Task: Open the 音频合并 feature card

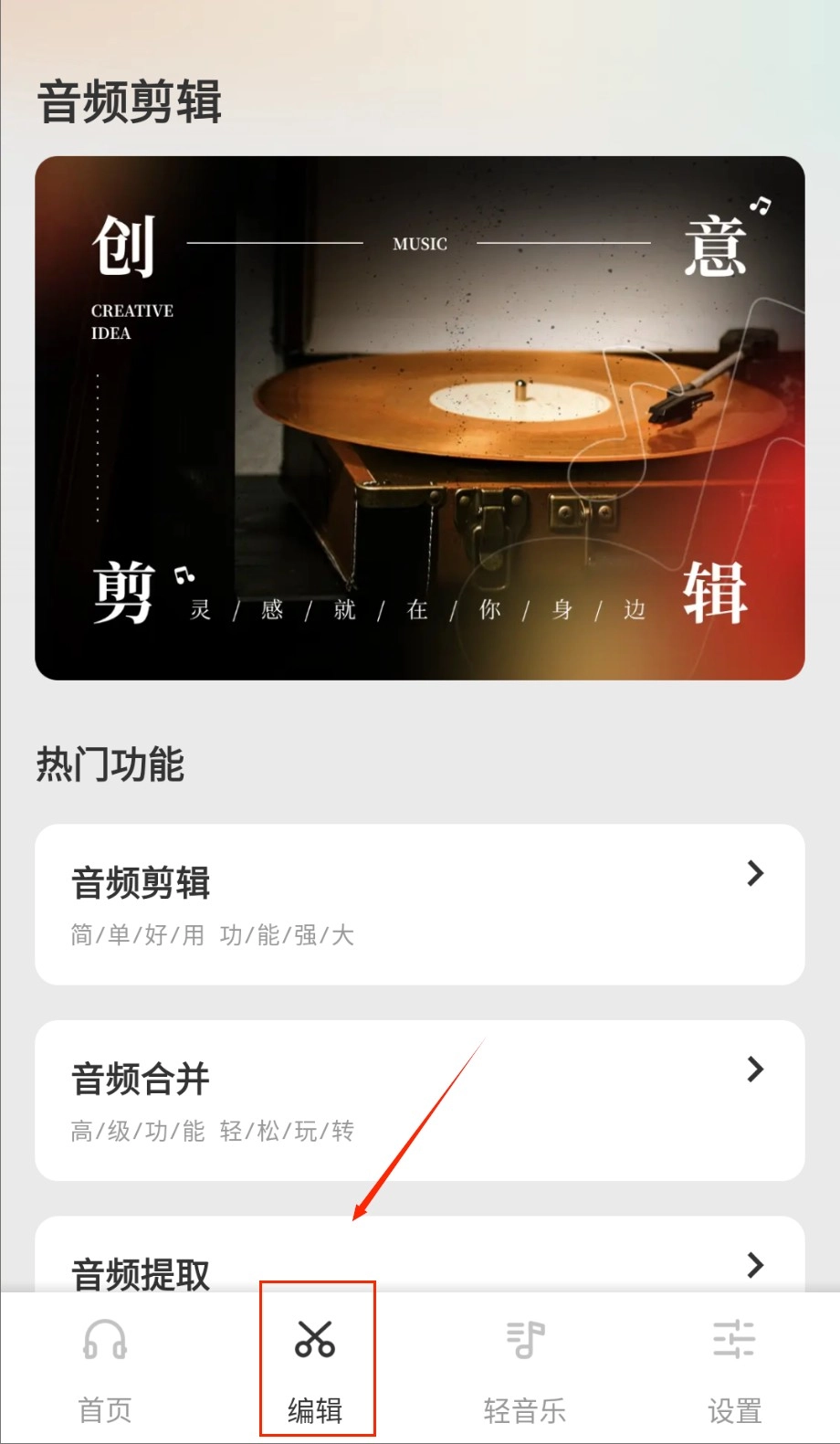Action: (x=419, y=1100)
